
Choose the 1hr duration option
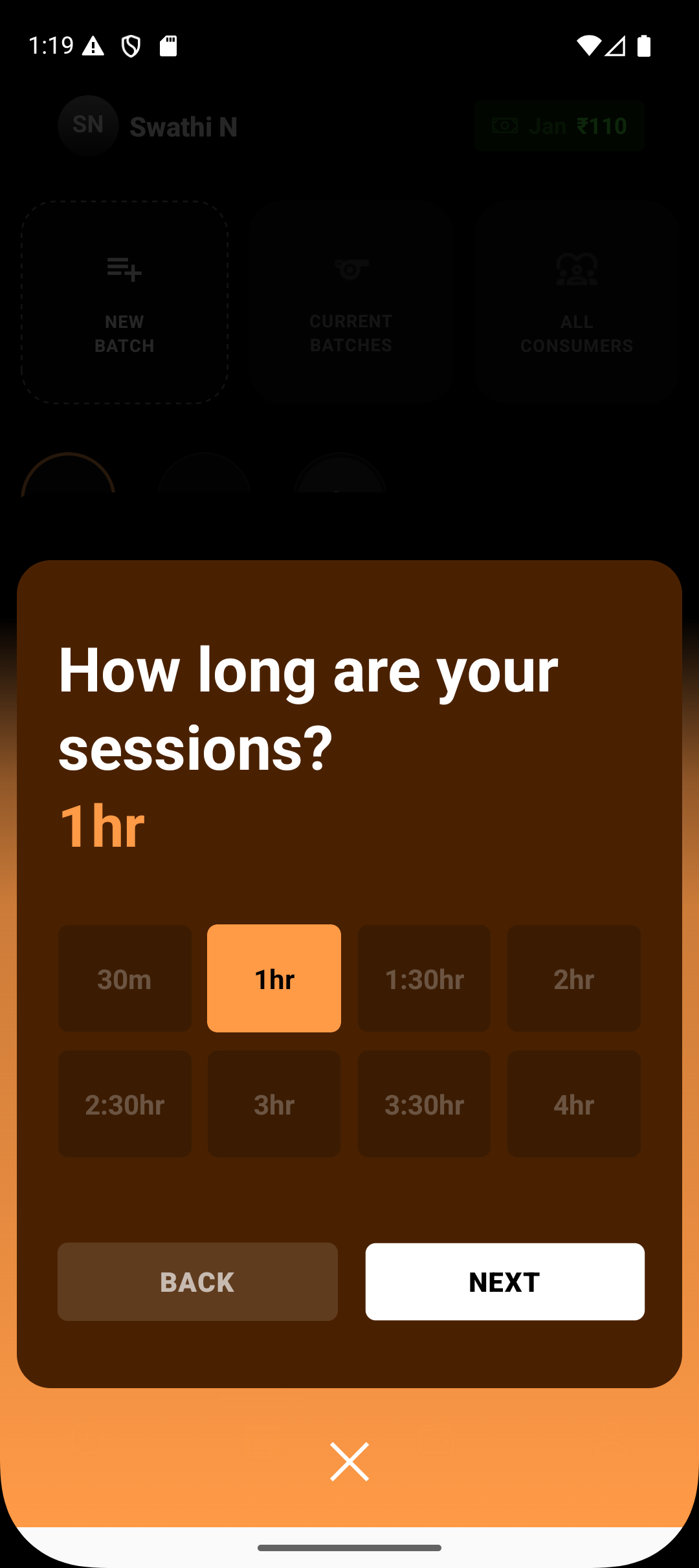tap(274, 978)
